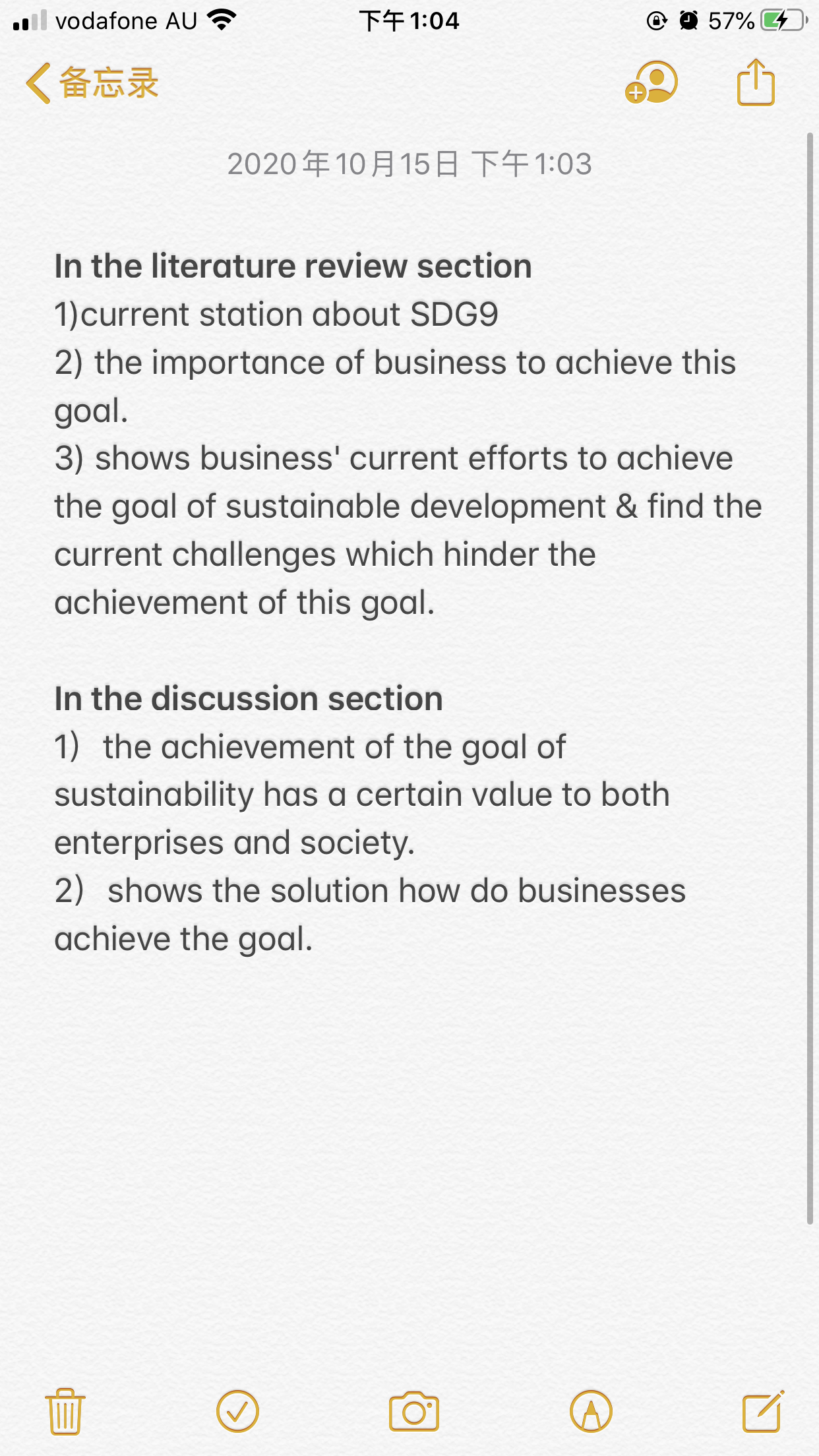Add people to this note
Image resolution: width=819 pixels, height=1456 pixels.
(652, 82)
